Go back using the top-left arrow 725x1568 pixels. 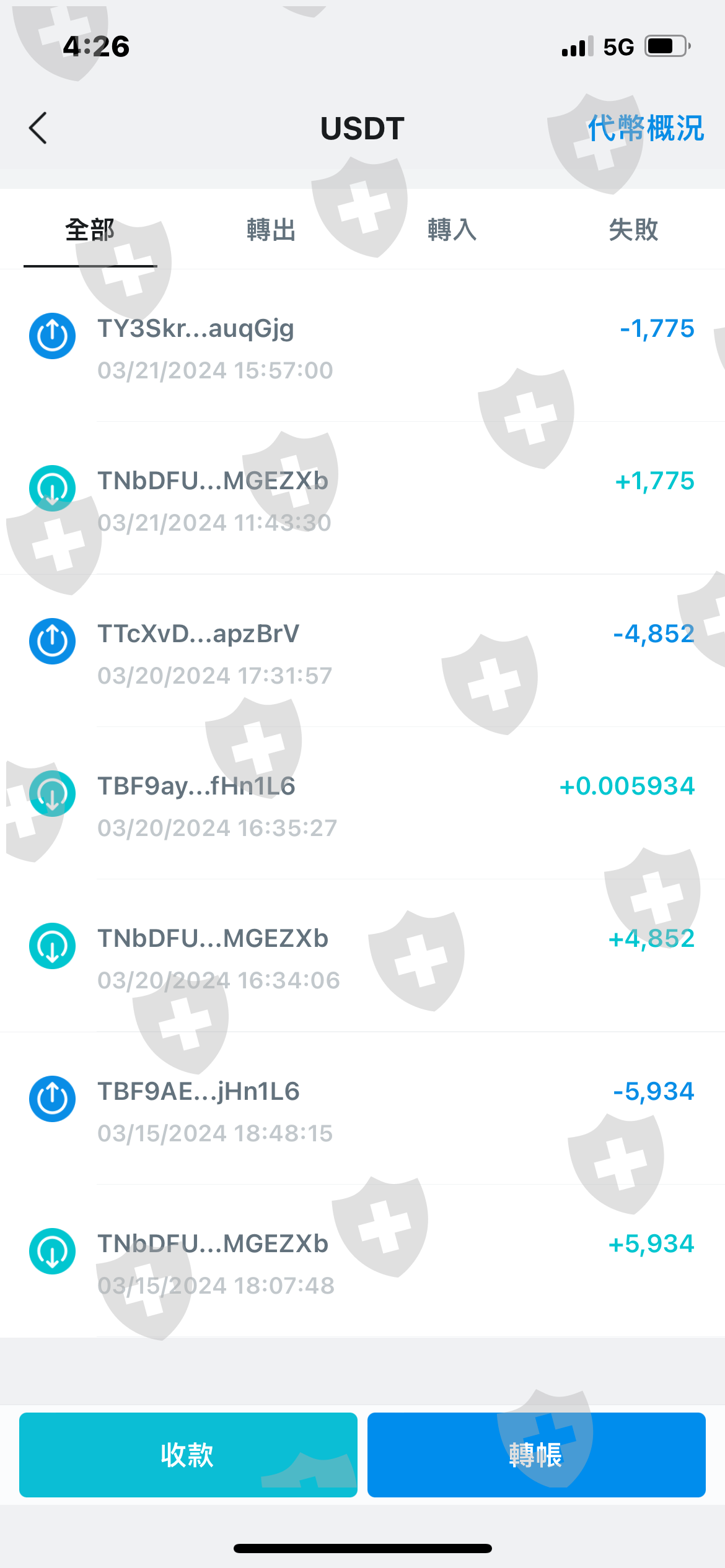pos(38,128)
